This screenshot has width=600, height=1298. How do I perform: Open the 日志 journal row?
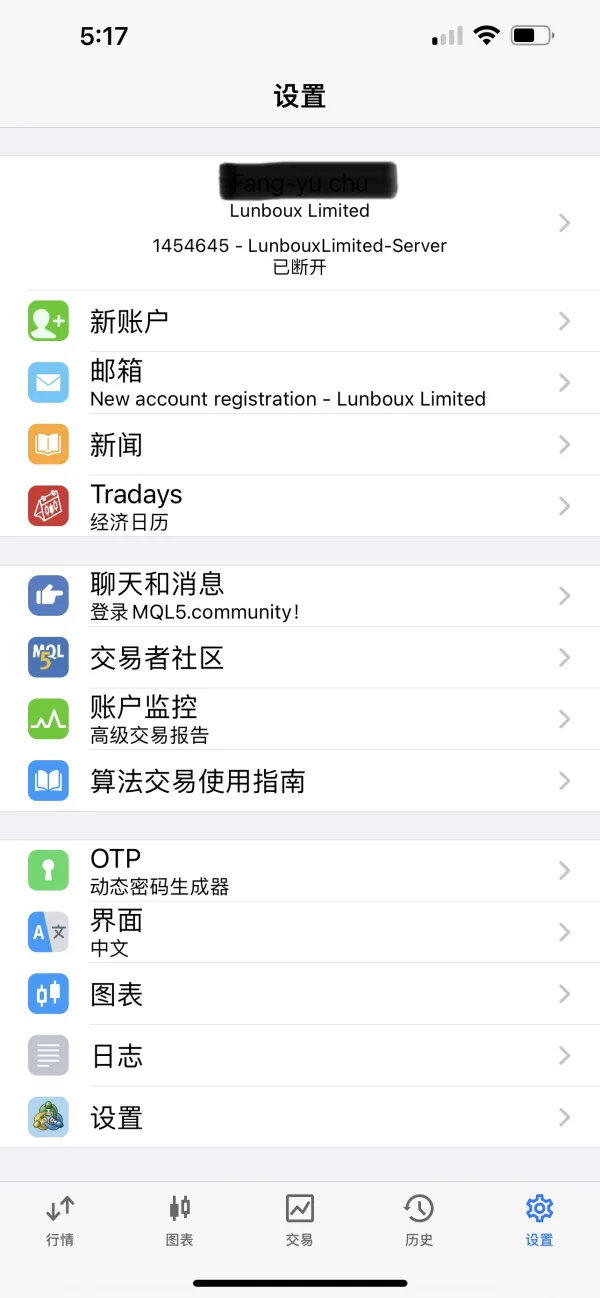click(x=300, y=1055)
